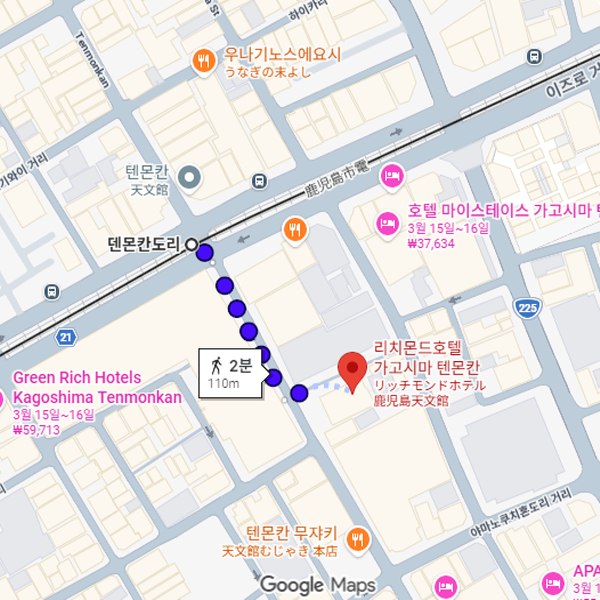
Task: Open the APA hotel pin at the corner
Action: point(552,582)
